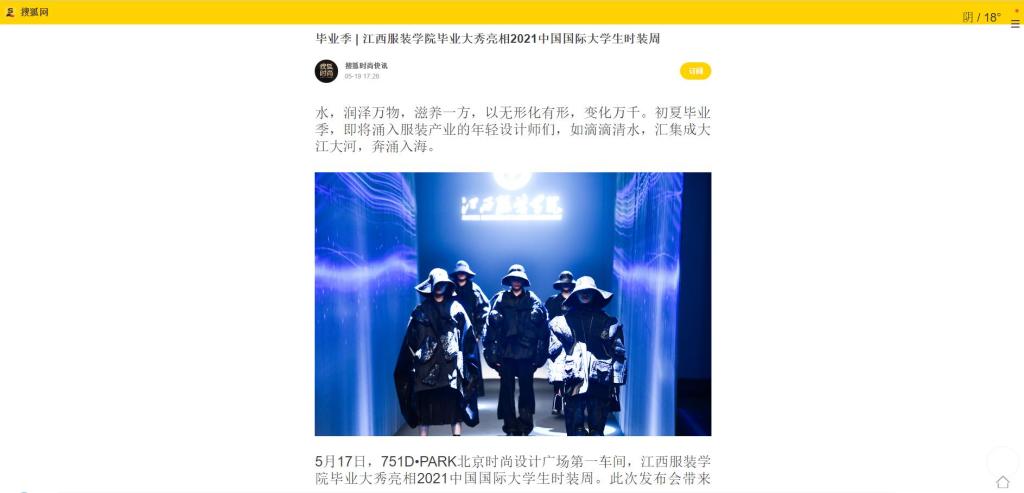The width and height of the screenshot is (1024, 493).
Task: Tap the yellow 订阅 subscribe button
Action: point(695,71)
